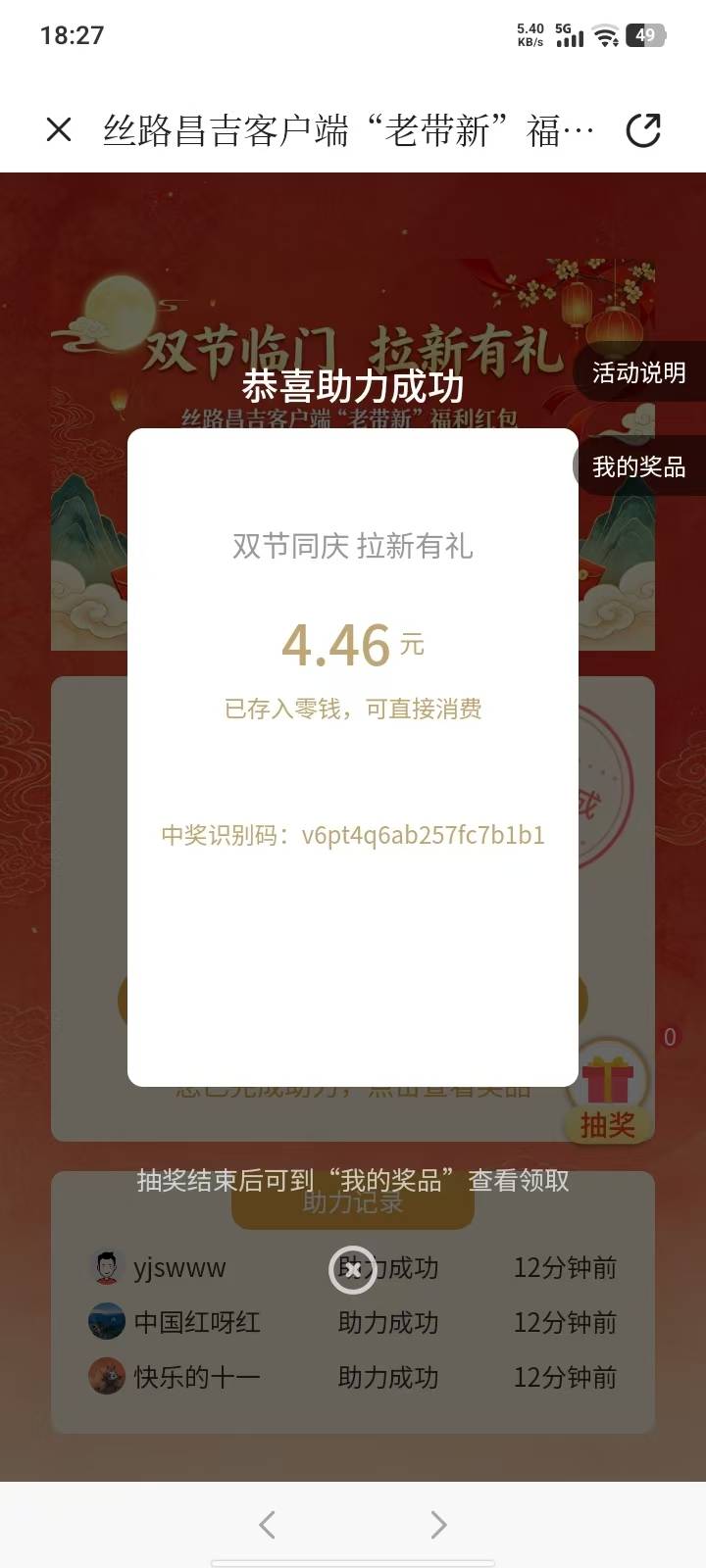Go back with the browser back arrow
This screenshot has width=706, height=1568.
(267, 1524)
